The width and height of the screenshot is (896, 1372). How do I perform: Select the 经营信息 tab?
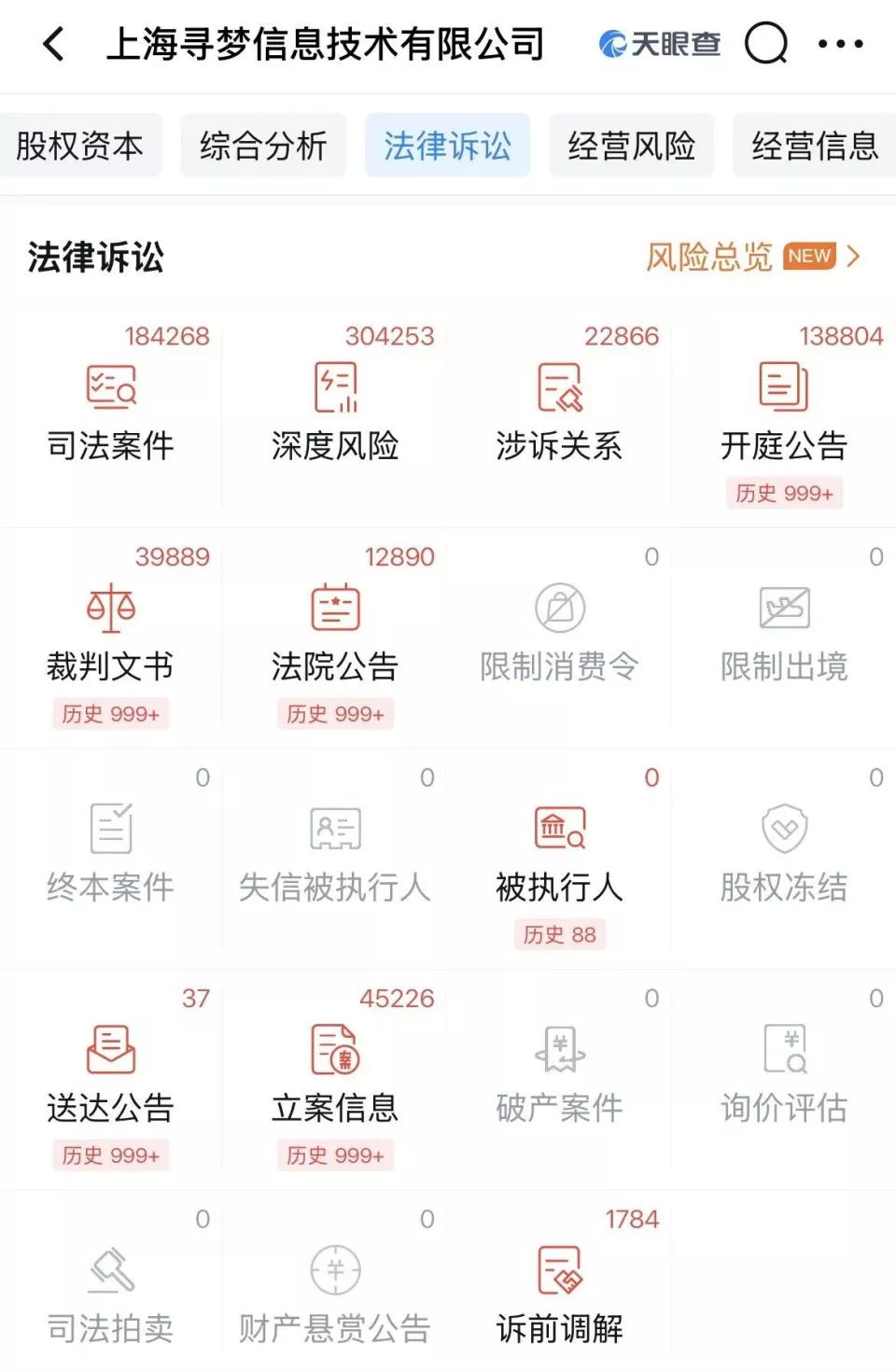815,146
